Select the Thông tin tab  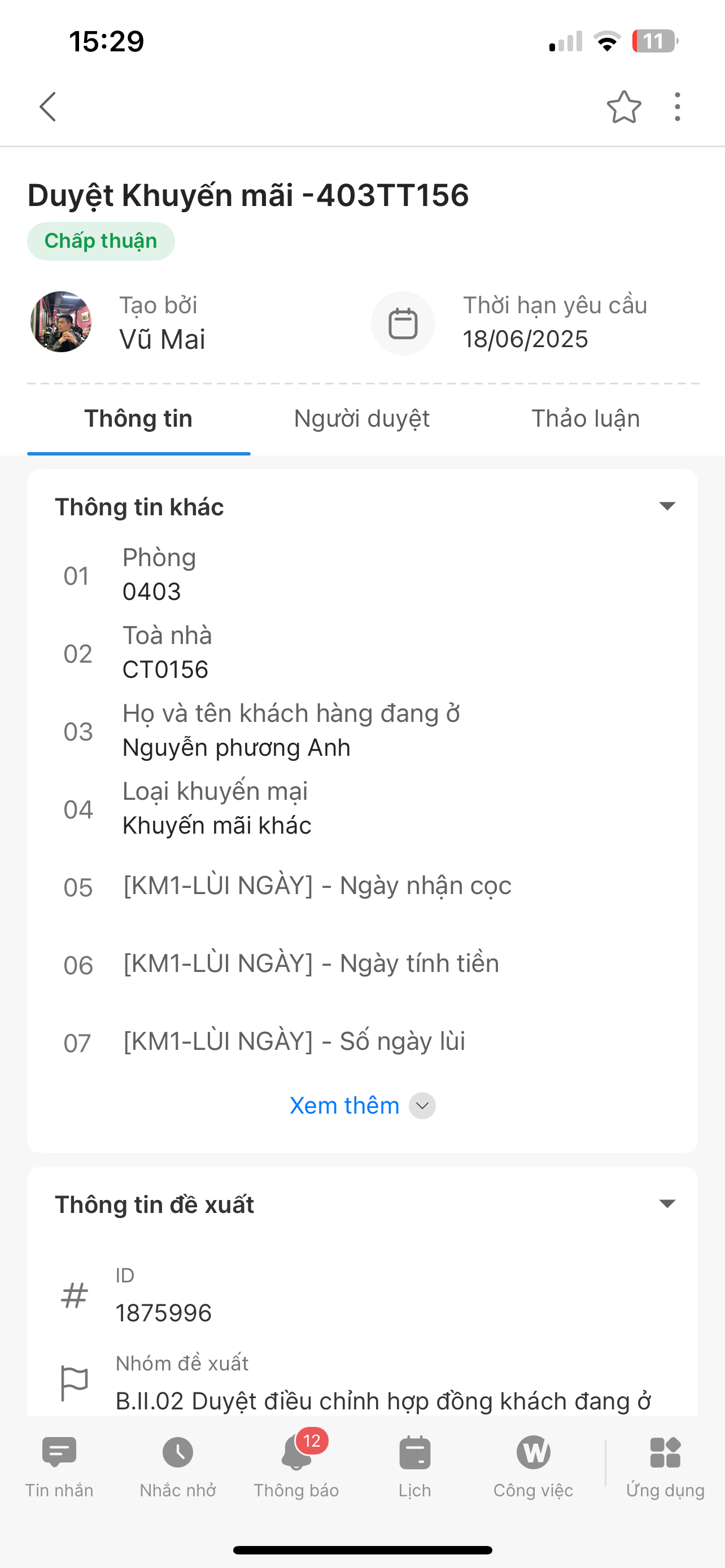tap(138, 419)
